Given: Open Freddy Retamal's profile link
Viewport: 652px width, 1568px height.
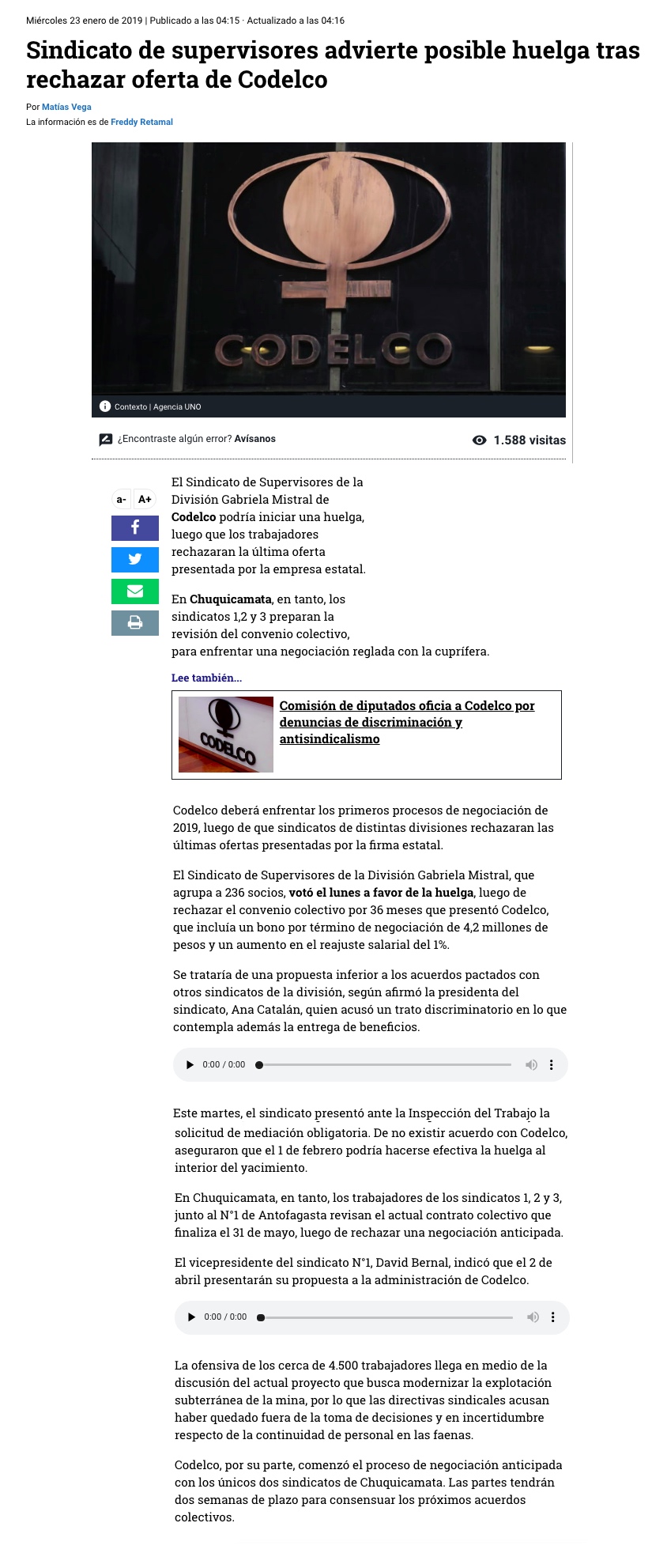Looking at the screenshot, I should (141, 122).
